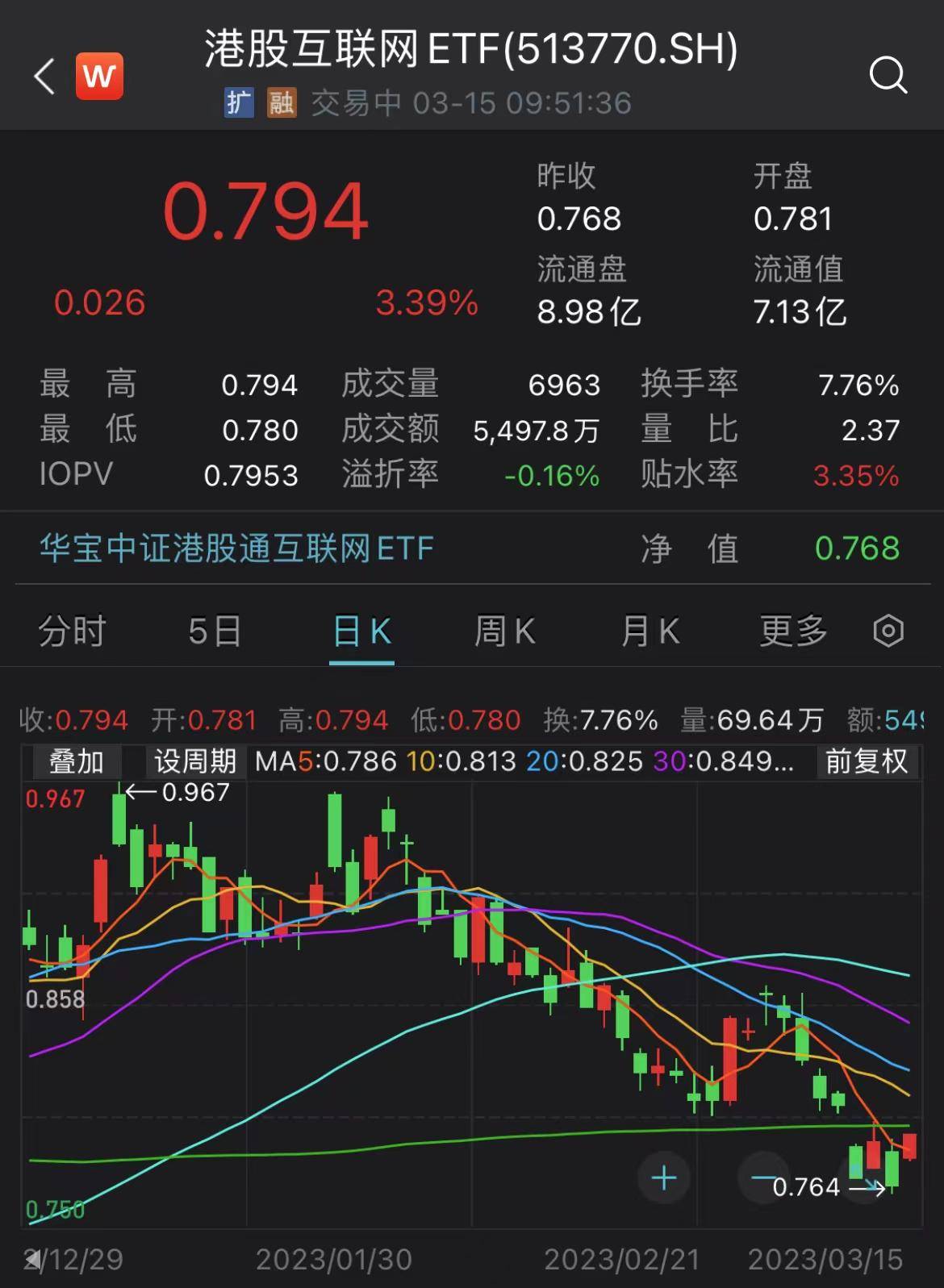
Task: Toggle 前复权 price adjustment mode
Action: point(867,761)
